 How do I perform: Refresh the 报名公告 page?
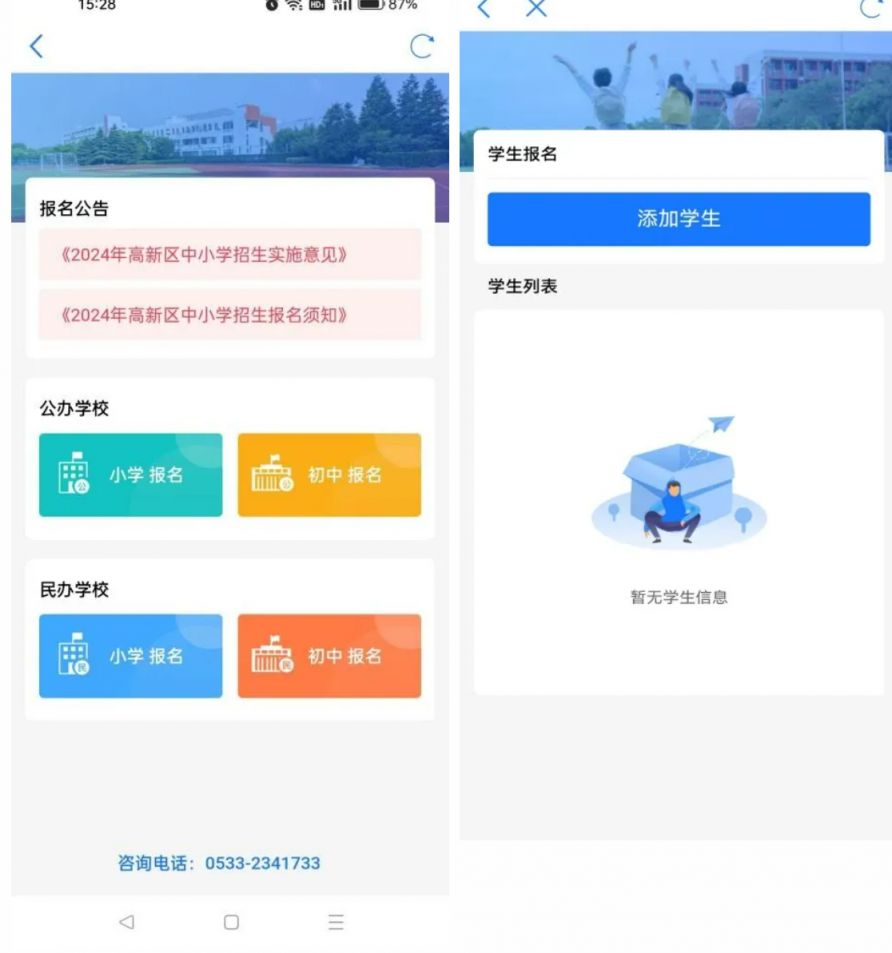(422, 46)
